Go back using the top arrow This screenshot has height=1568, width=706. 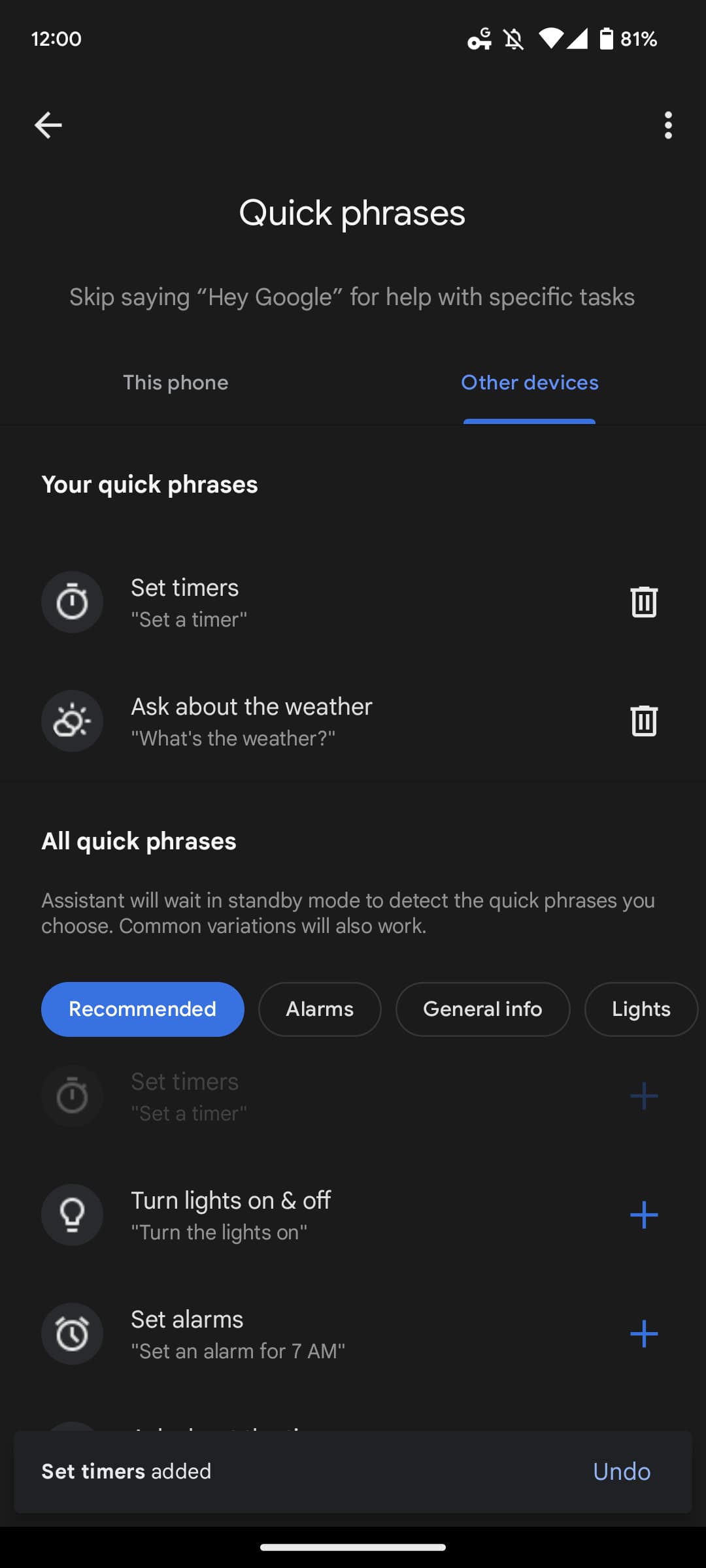pos(48,125)
